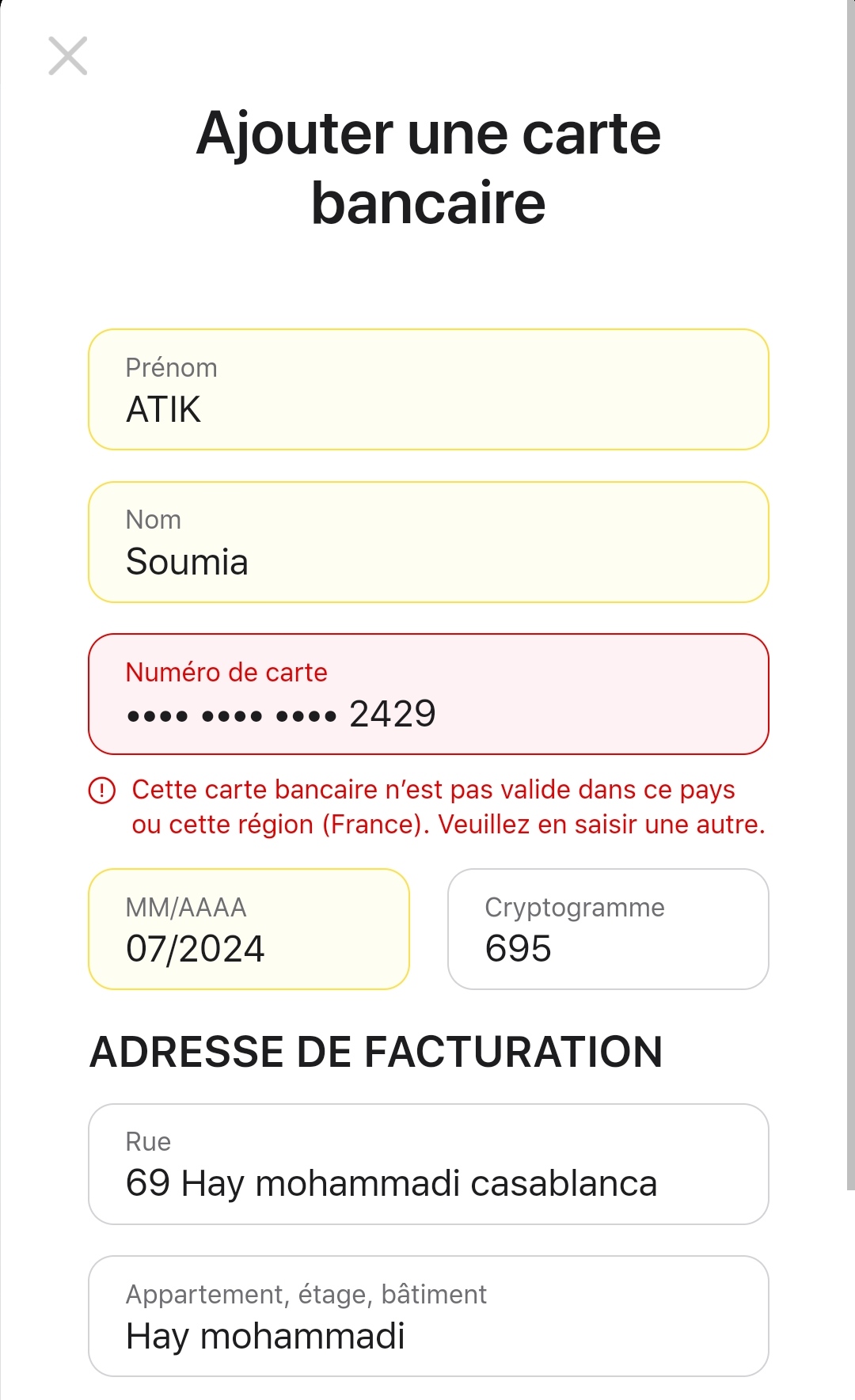Tap the Numéro de carte field
This screenshot has height=1400, width=855.
(x=427, y=695)
